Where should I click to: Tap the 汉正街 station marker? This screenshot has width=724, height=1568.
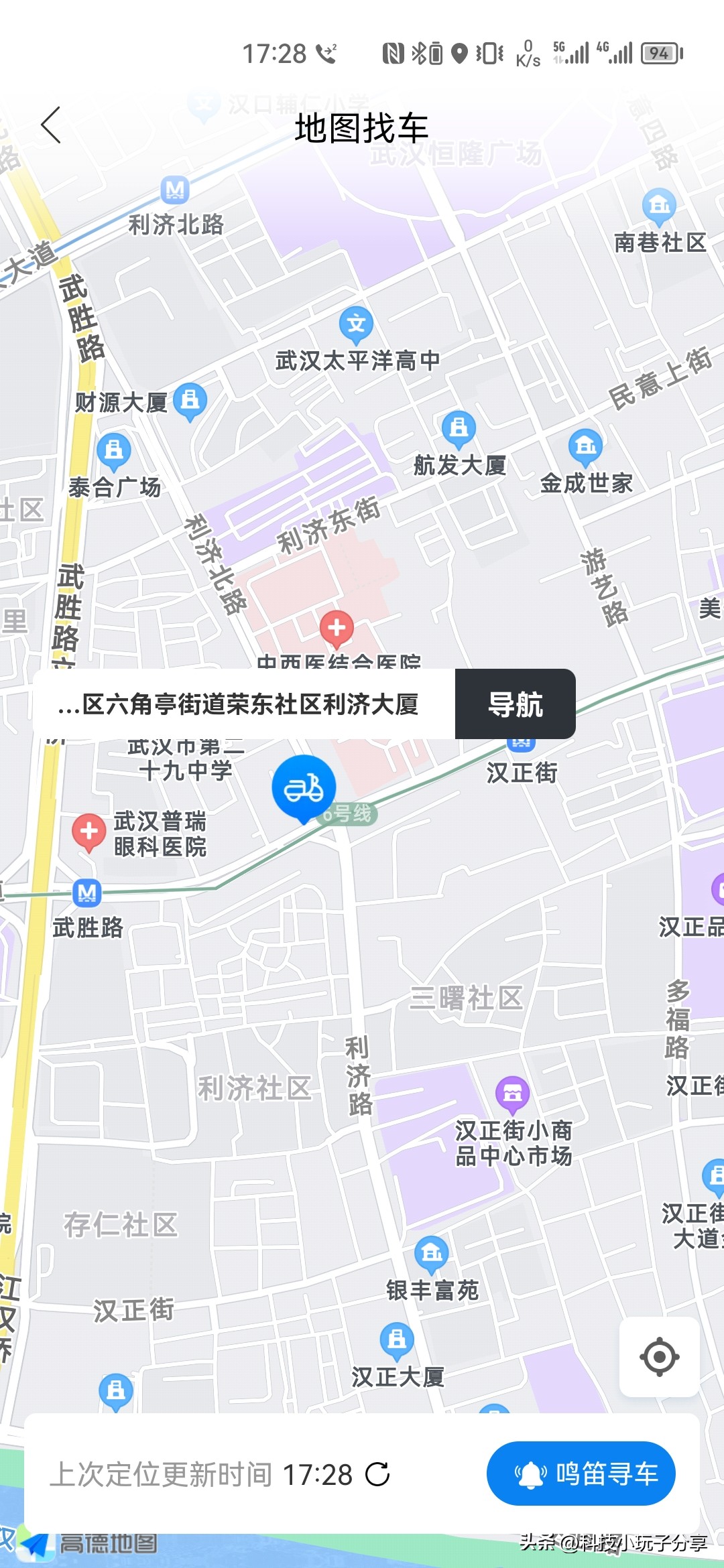pyautogui.click(x=522, y=744)
